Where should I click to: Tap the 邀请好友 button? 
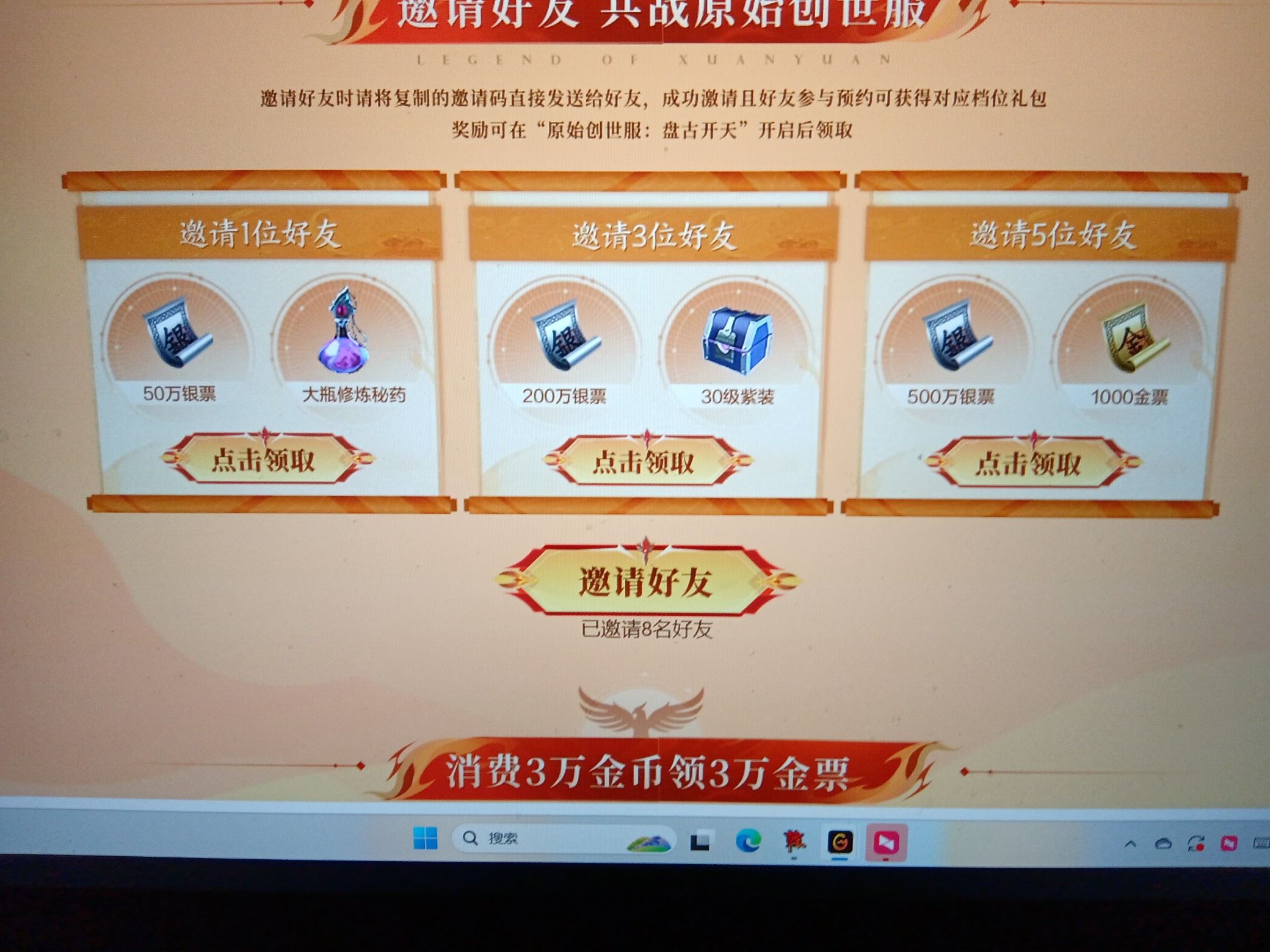point(645,581)
